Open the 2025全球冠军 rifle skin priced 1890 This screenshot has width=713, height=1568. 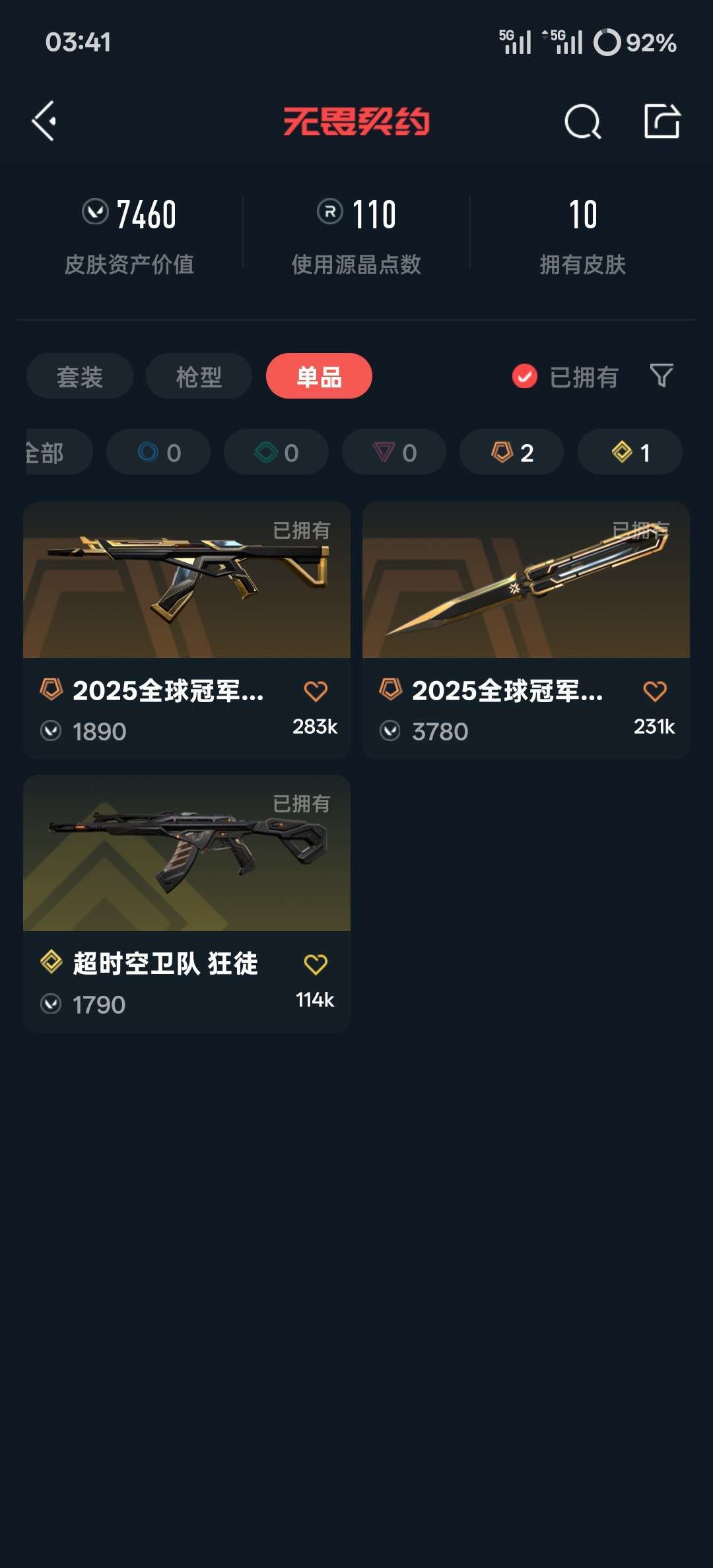187,630
